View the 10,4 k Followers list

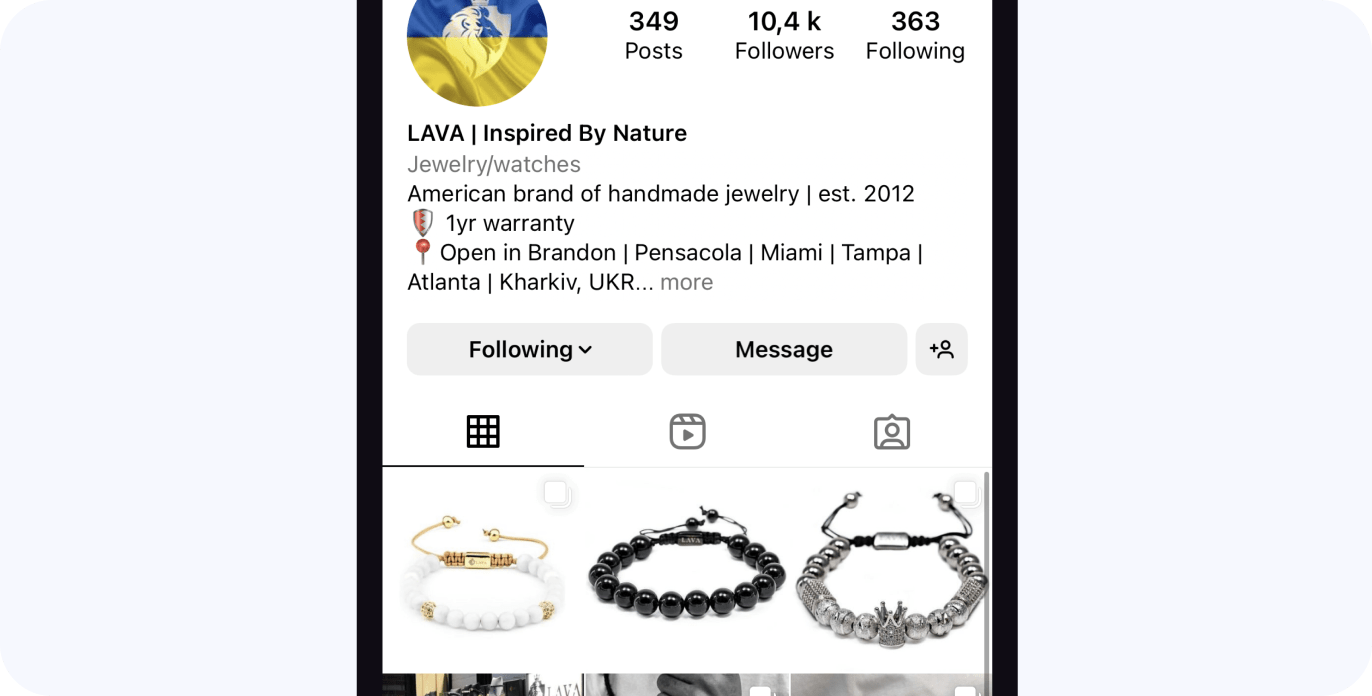tap(784, 36)
